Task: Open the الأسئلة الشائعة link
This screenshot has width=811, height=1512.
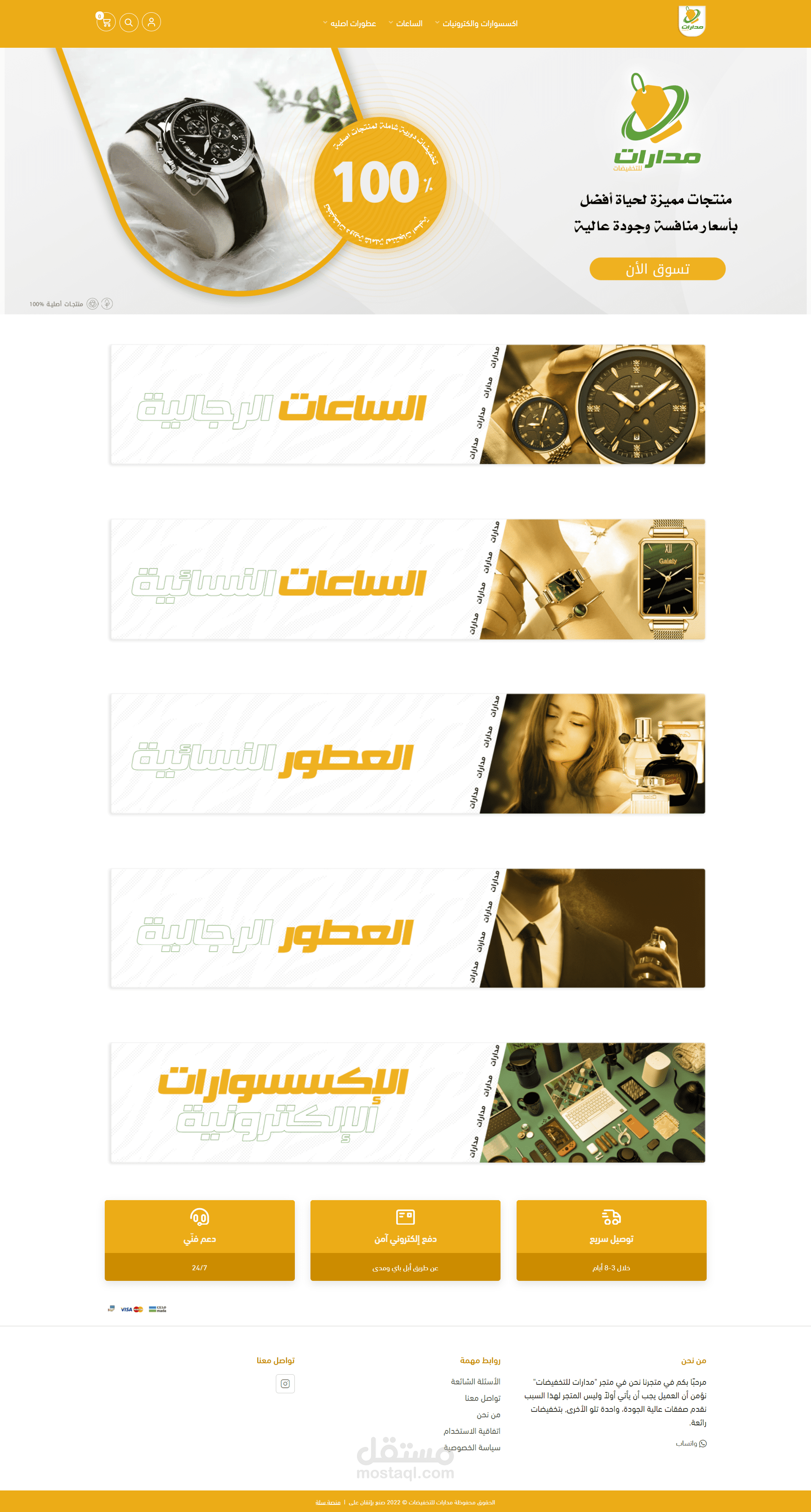Action: point(475,1382)
